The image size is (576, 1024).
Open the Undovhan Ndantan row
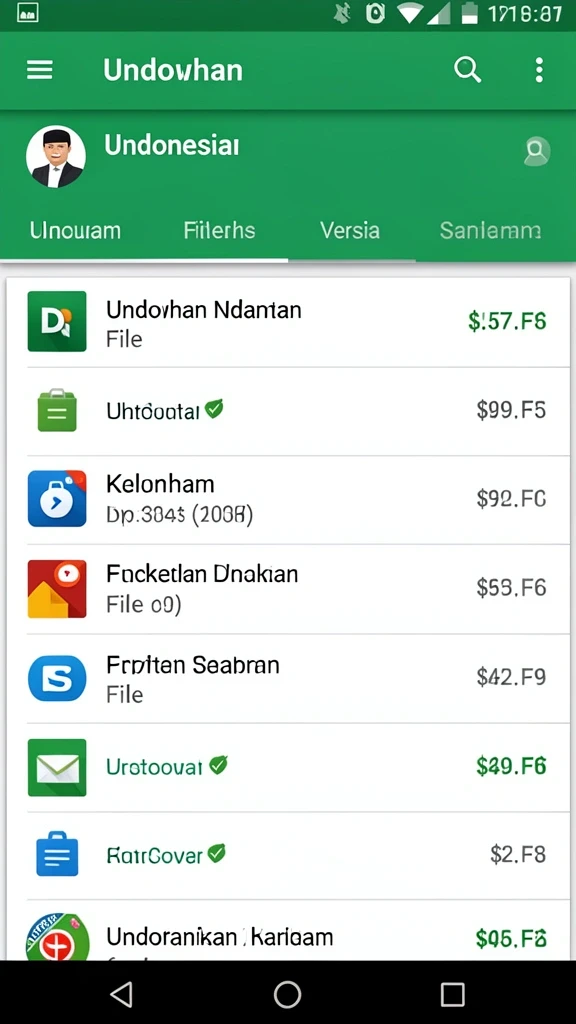pos(288,322)
